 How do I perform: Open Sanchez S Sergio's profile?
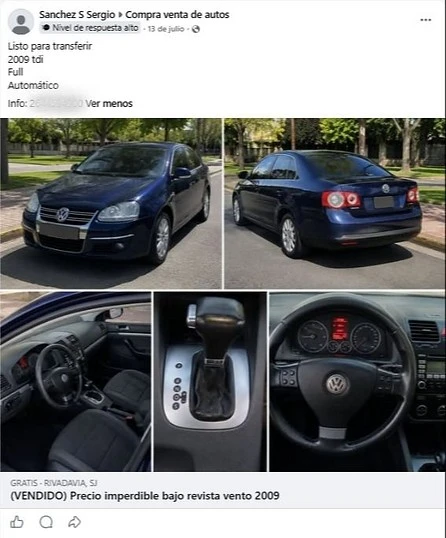(77, 15)
